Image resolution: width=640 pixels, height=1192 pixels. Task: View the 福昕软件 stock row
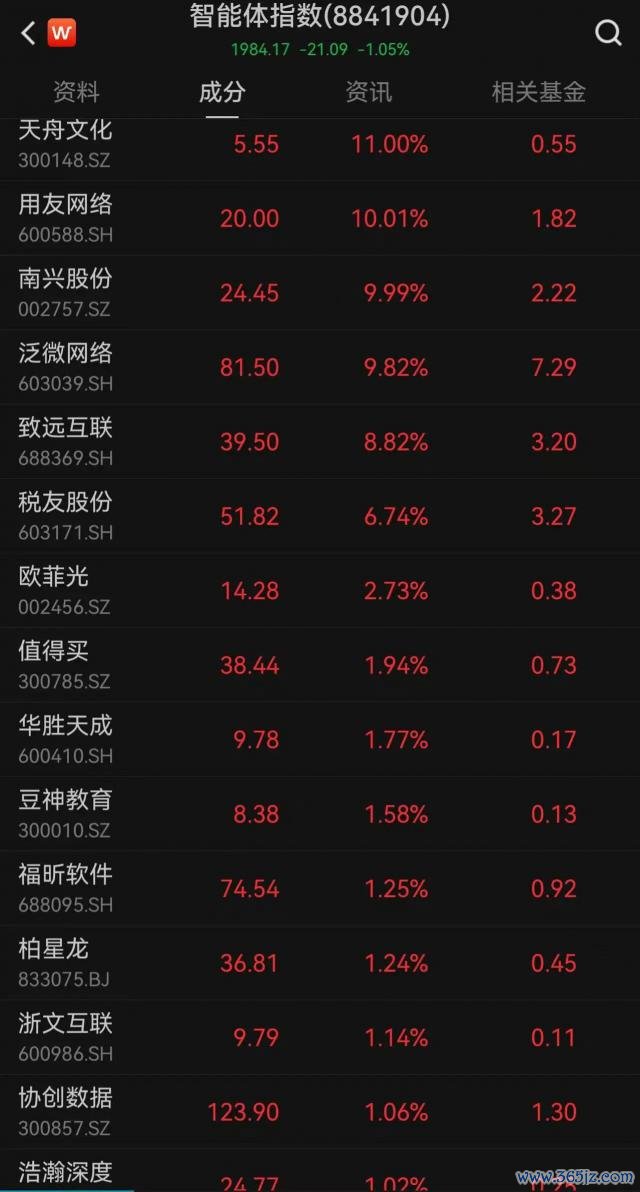(x=320, y=889)
